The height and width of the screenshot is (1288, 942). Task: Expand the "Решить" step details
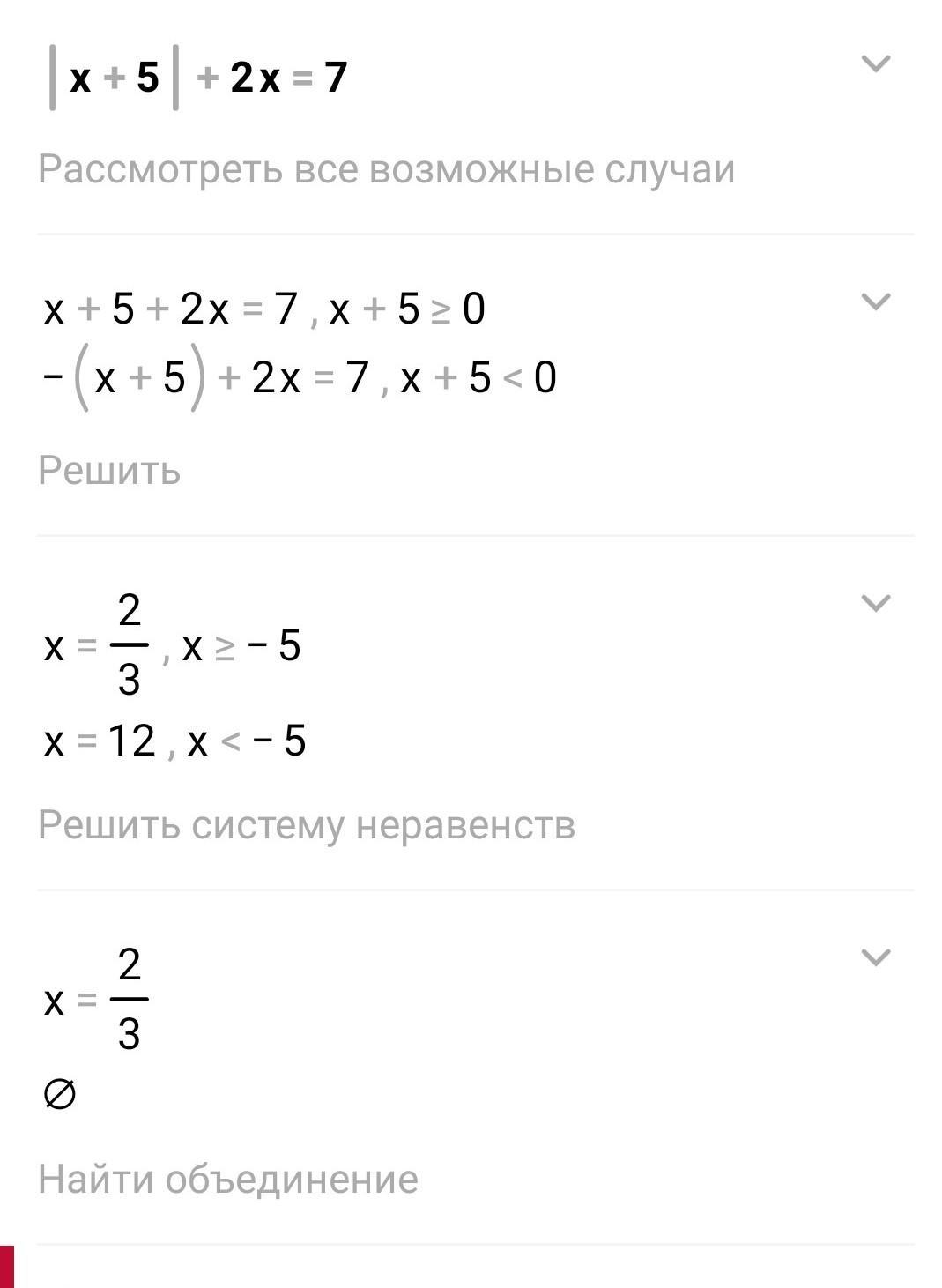[x=875, y=302]
